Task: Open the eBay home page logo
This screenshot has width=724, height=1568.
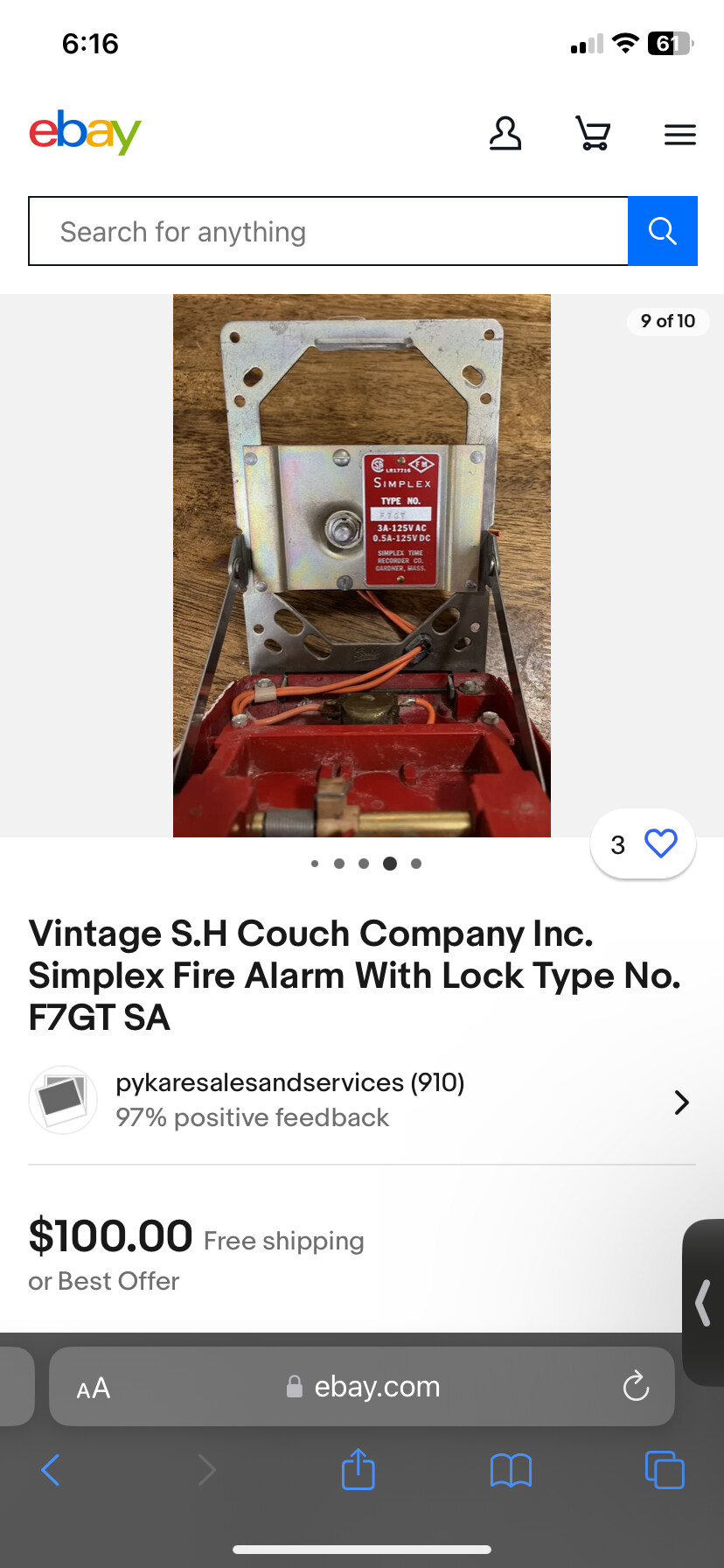Action: tap(85, 133)
